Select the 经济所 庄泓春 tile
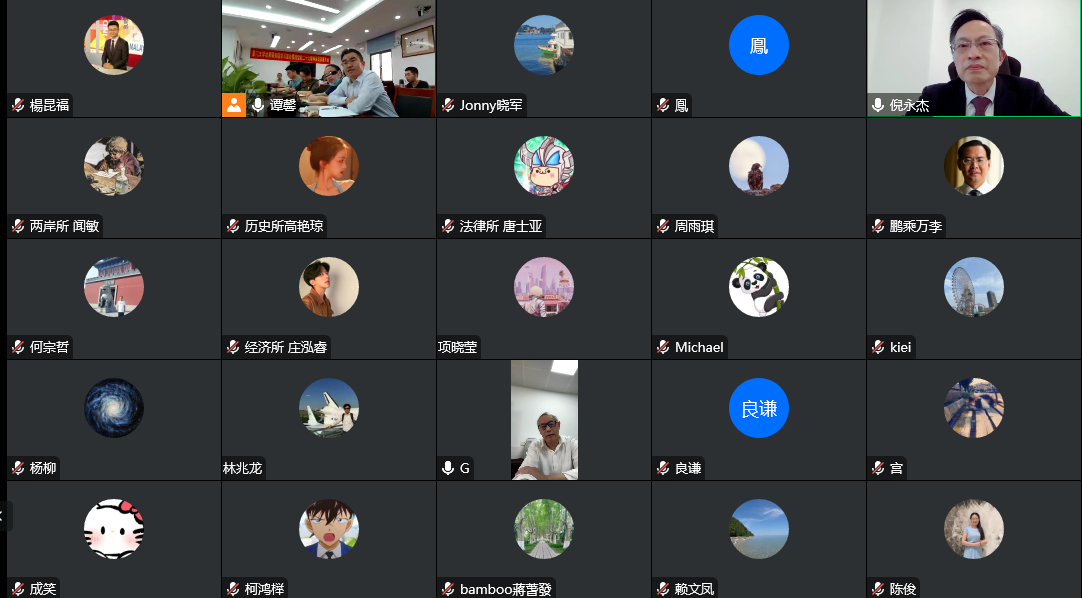 point(328,298)
